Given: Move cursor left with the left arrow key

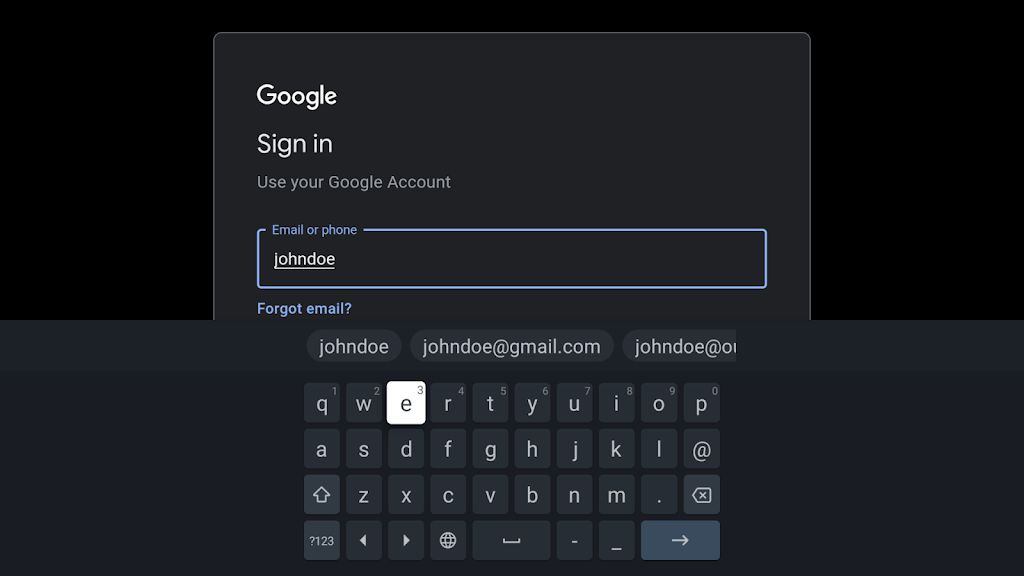Looking at the screenshot, I should pos(364,541).
